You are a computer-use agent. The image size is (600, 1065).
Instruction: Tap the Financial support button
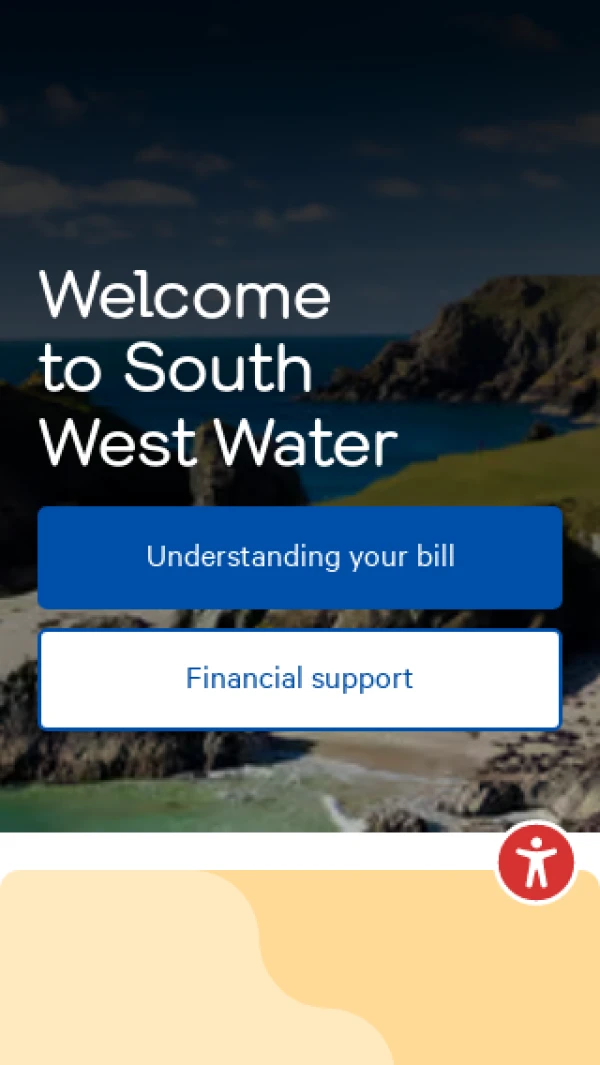click(300, 679)
